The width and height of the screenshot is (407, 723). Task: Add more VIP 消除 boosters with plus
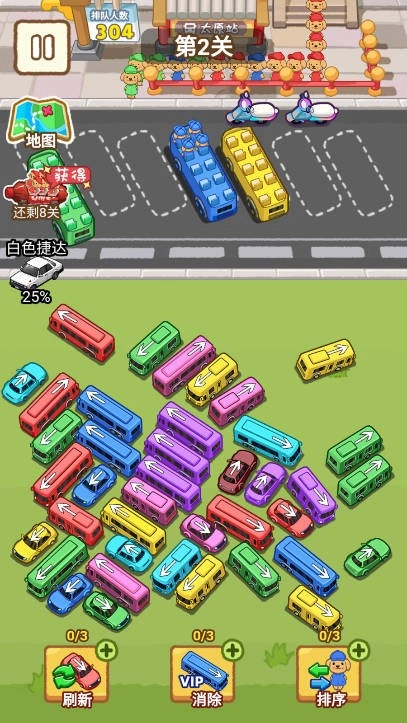(x=233, y=651)
